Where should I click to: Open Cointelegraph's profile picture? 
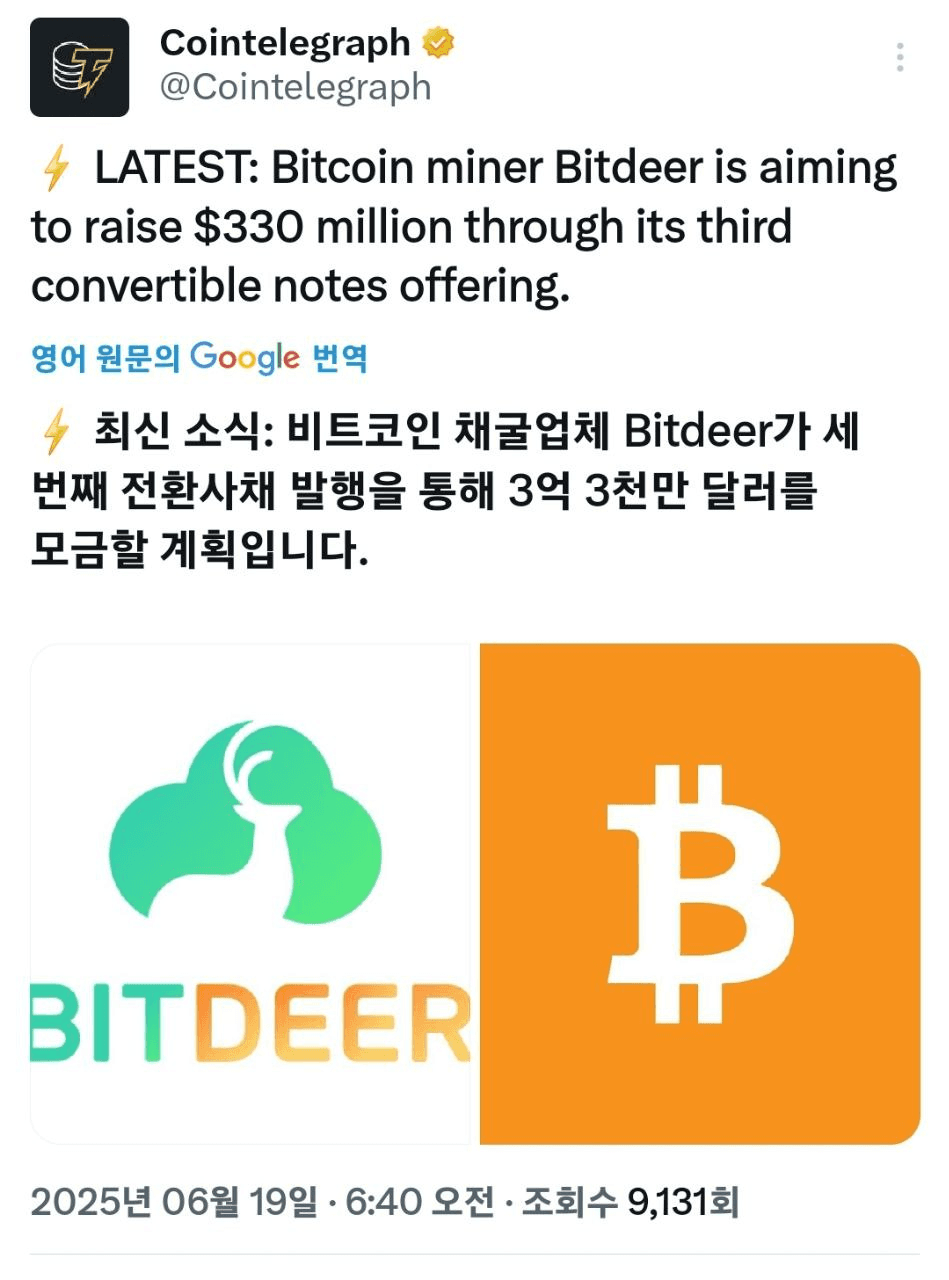click(x=79, y=68)
